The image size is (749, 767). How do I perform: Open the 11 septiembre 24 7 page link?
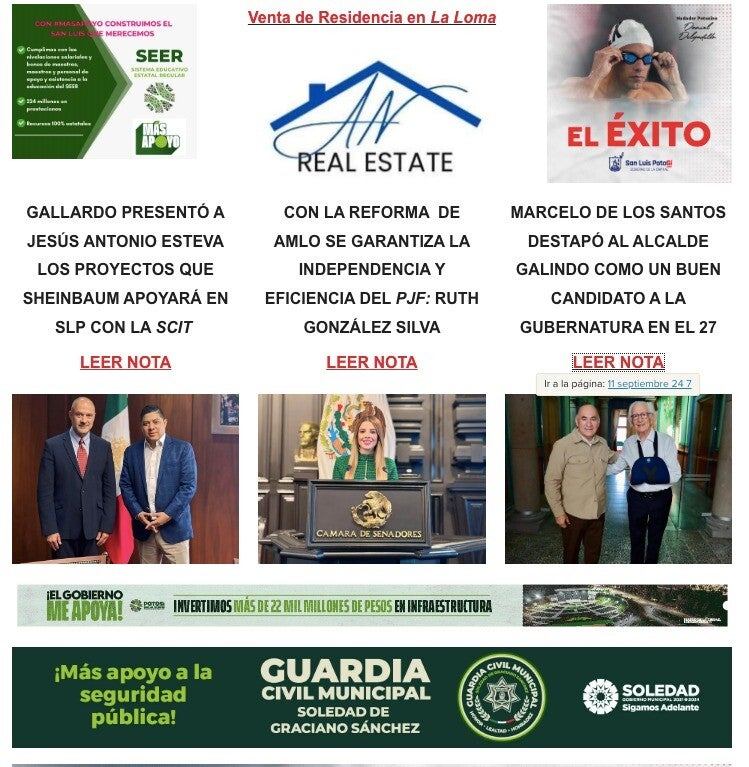pos(649,384)
